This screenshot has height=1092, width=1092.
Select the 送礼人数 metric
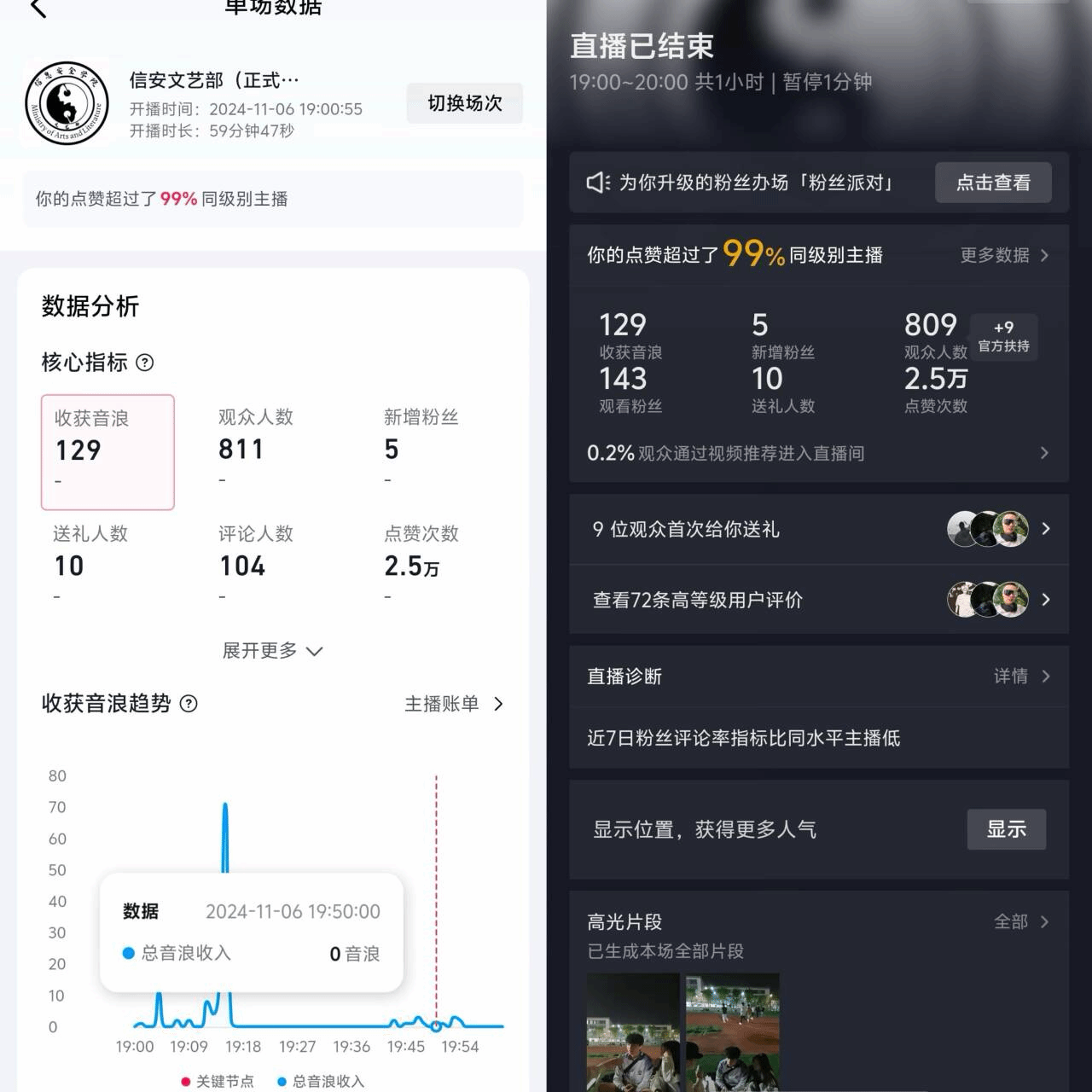click(x=90, y=565)
